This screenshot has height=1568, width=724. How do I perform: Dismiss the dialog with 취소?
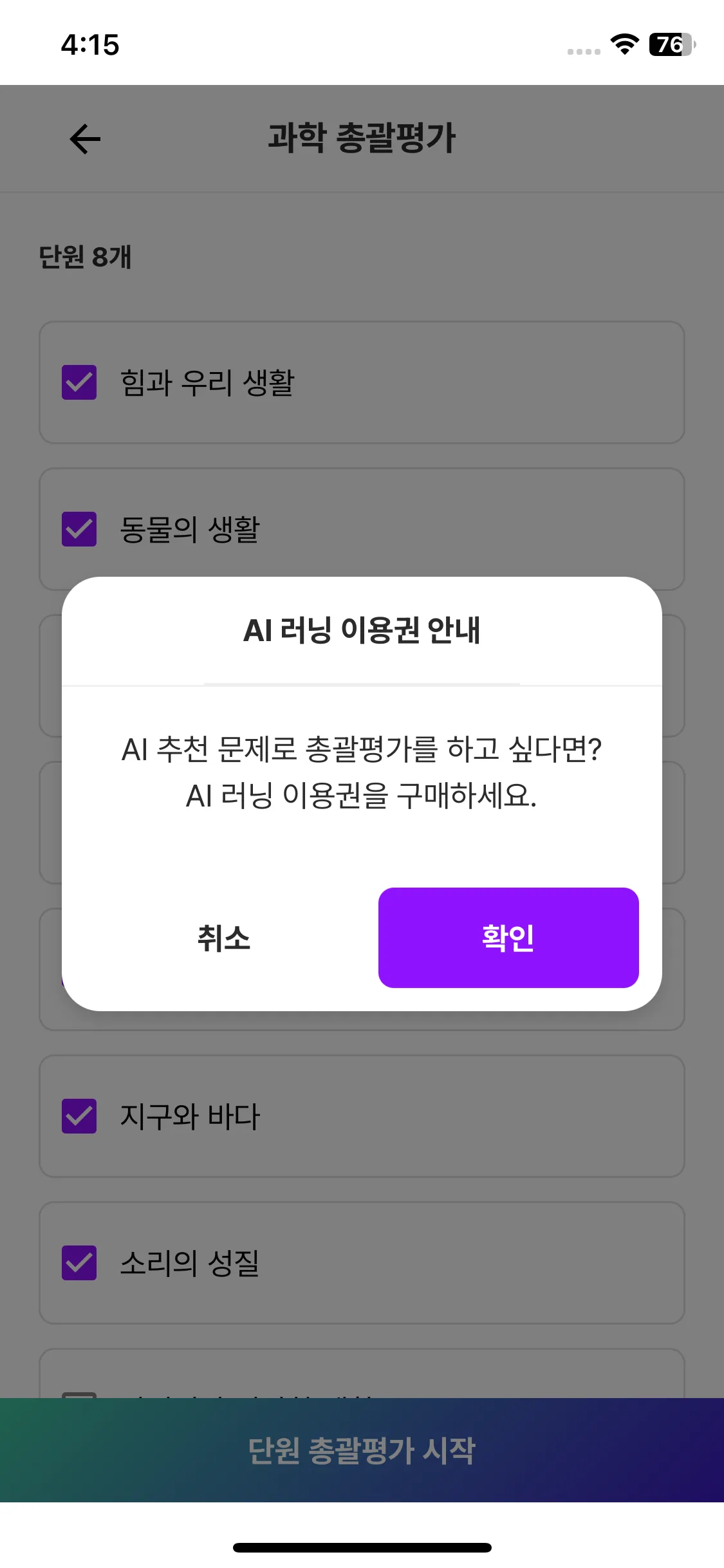click(223, 938)
